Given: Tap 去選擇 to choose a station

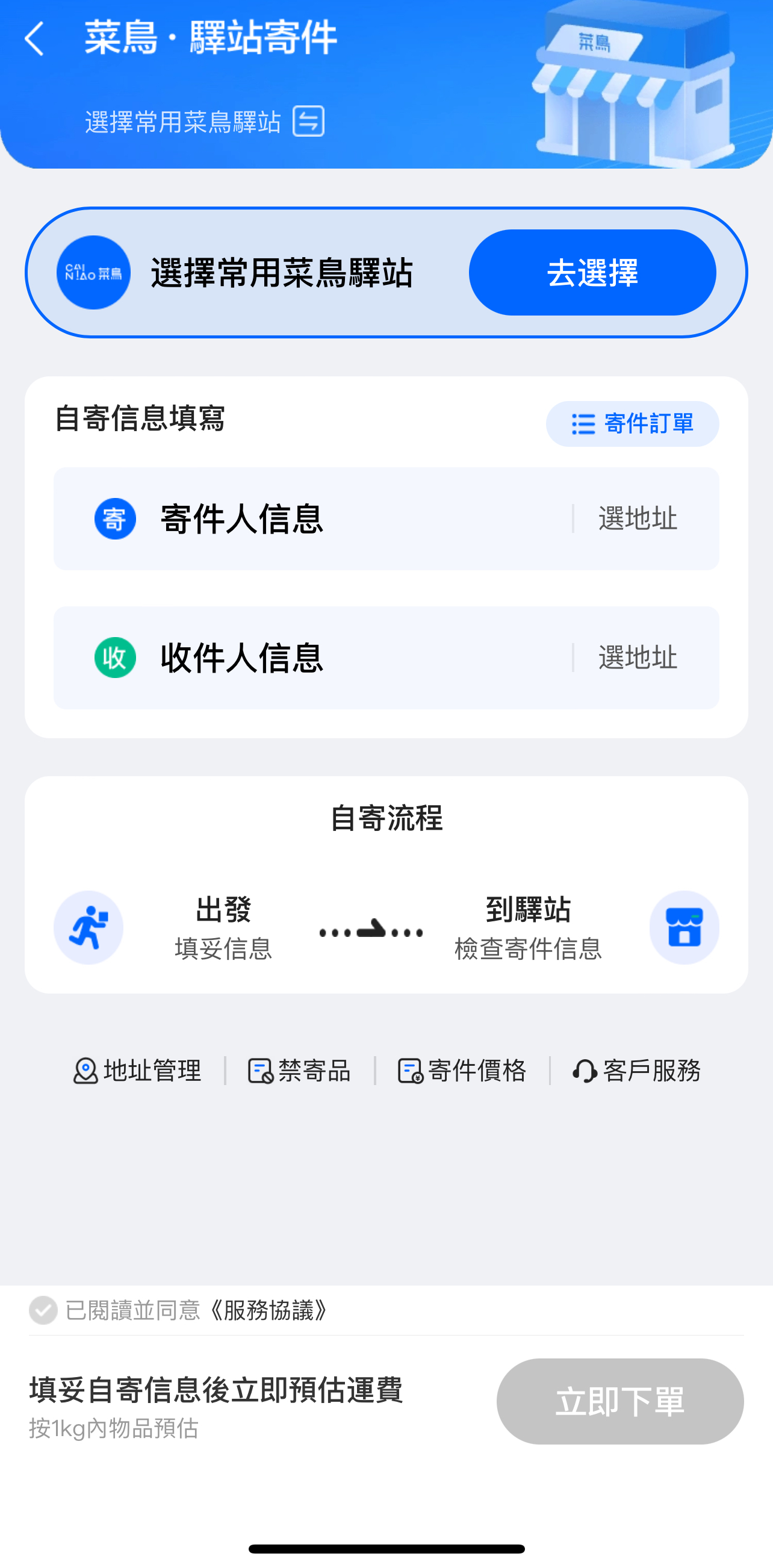Looking at the screenshot, I should point(592,273).
